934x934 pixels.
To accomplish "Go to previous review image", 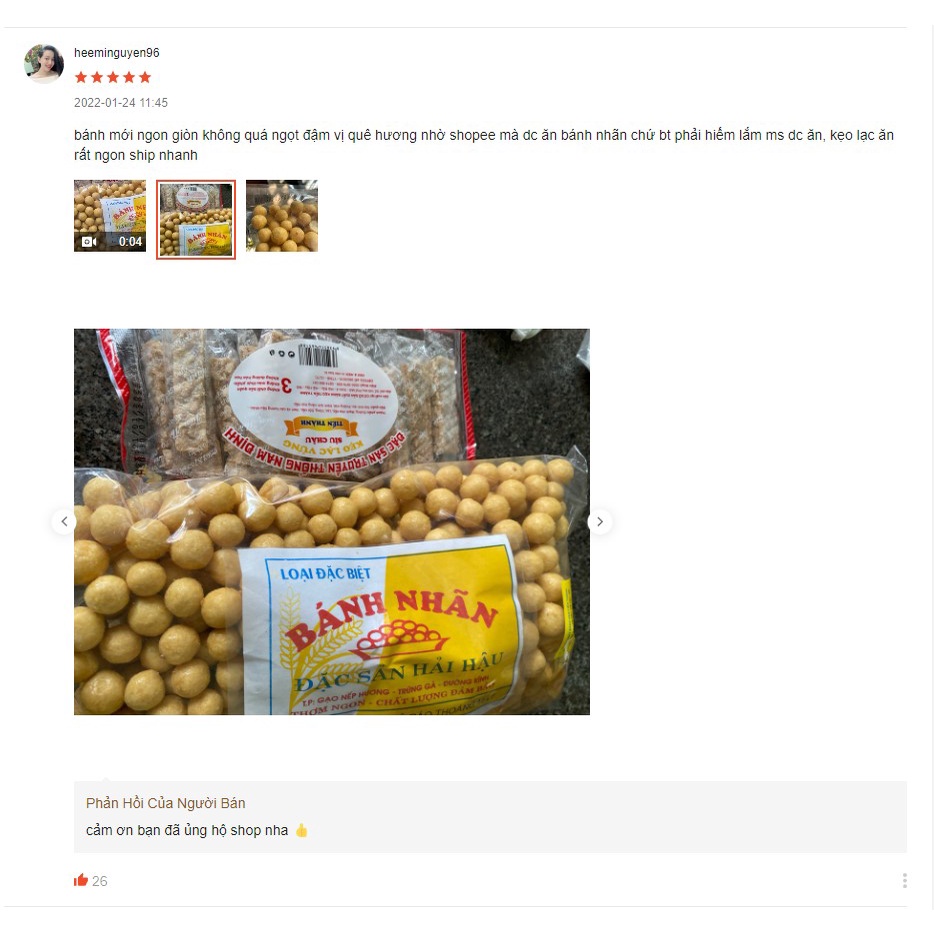I will coord(64,522).
